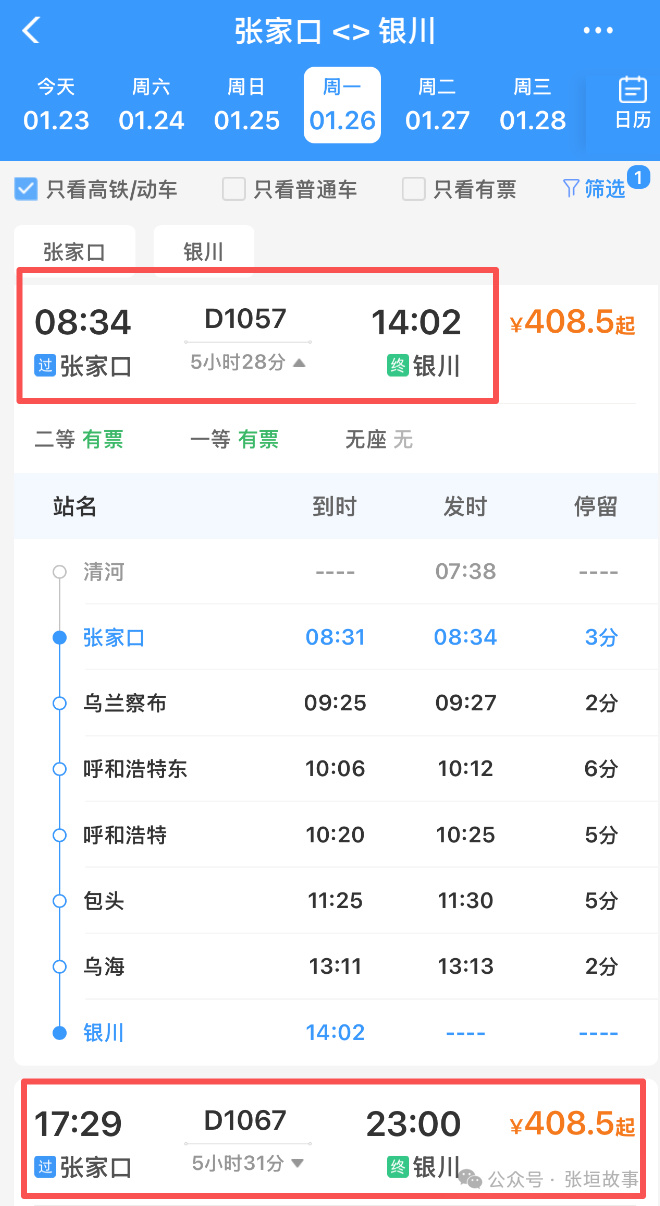660x1206 pixels.
Task: Switch to Sunday 01.25
Action: [247, 106]
